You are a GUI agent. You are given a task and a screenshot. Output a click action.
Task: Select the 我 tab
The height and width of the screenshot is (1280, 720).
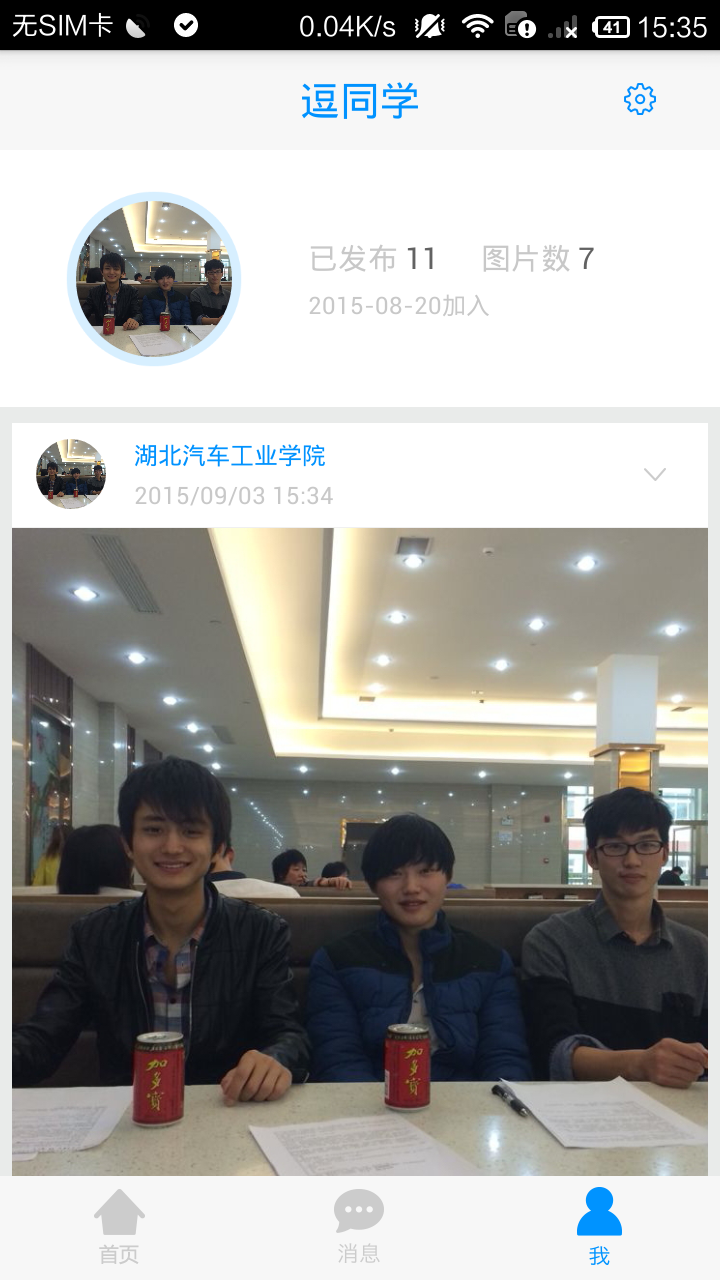[599, 1227]
